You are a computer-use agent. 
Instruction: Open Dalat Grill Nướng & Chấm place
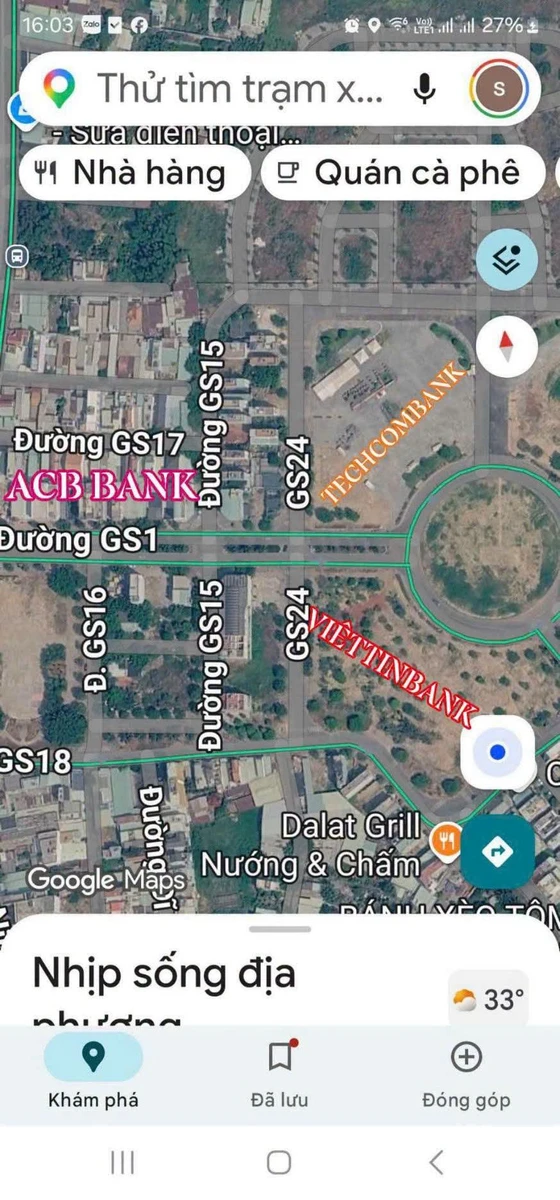(310, 845)
